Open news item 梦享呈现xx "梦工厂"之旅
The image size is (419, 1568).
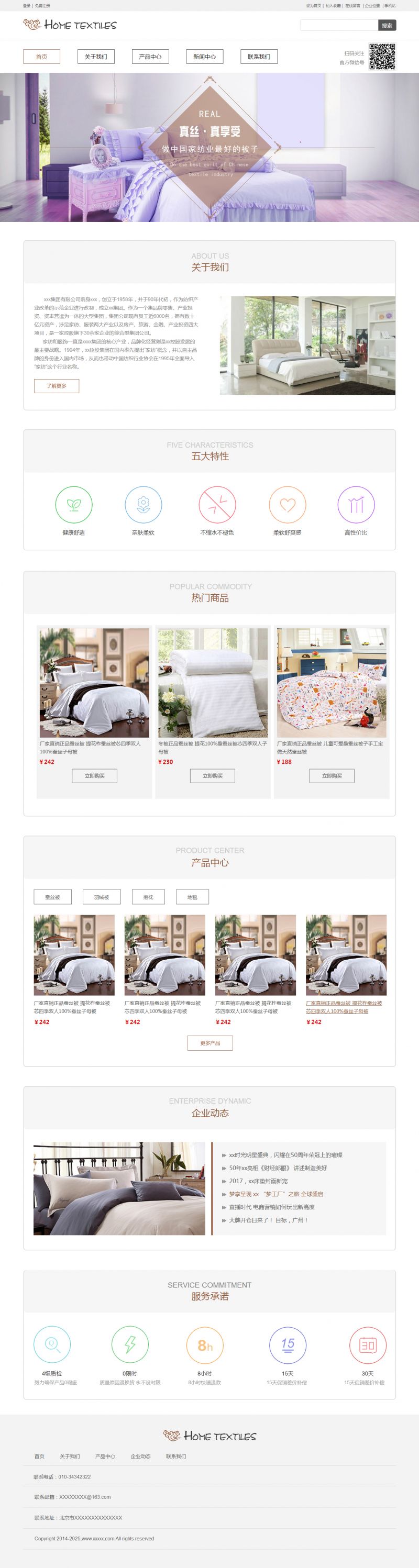(x=276, y=1194)
